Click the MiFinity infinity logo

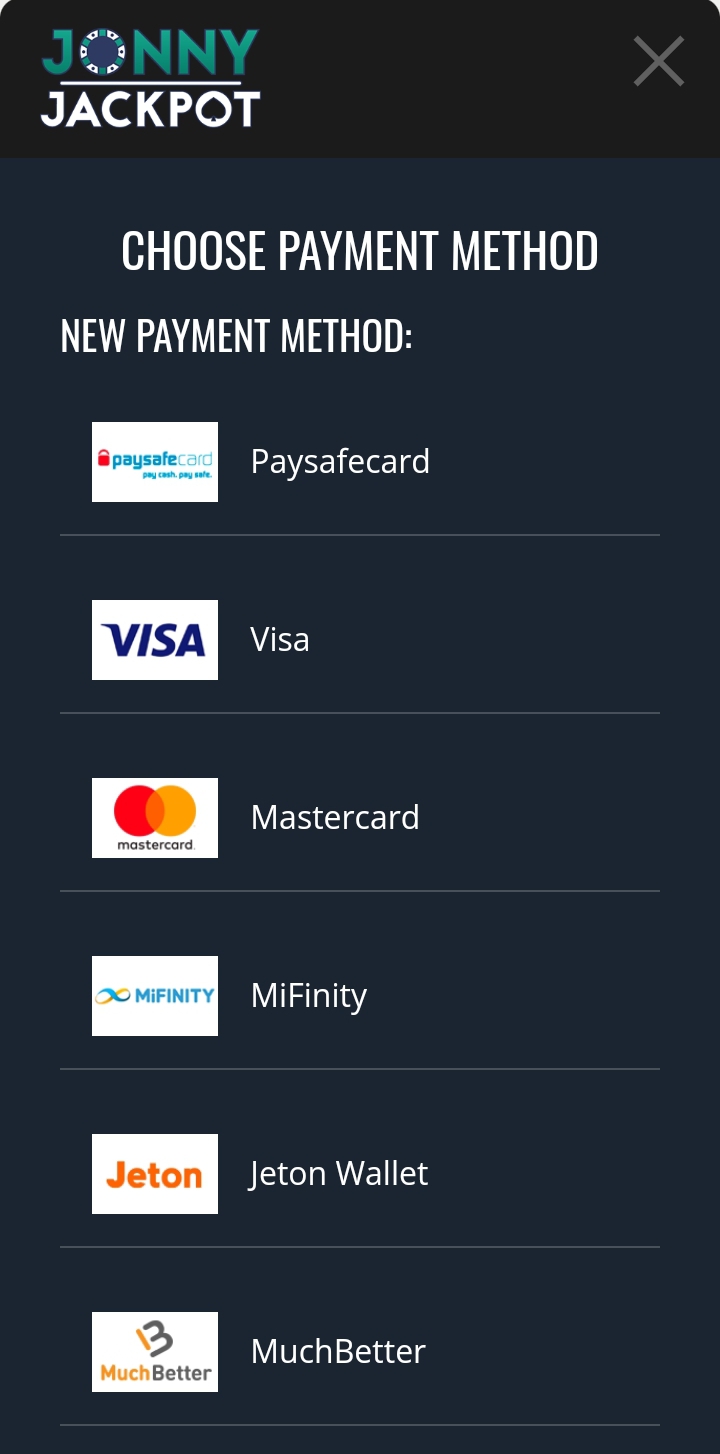[x=154, y=995]
